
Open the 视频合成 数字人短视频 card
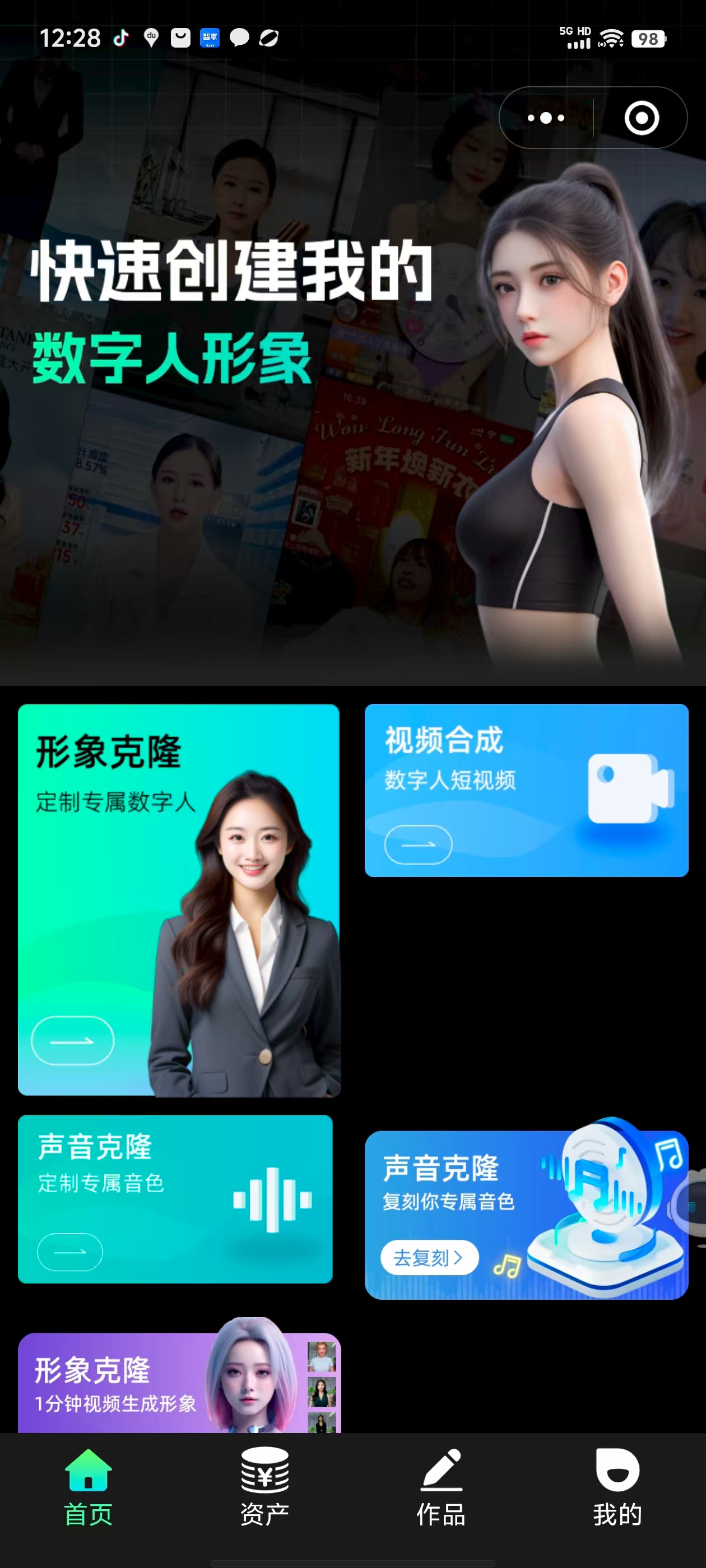[526, 790]
